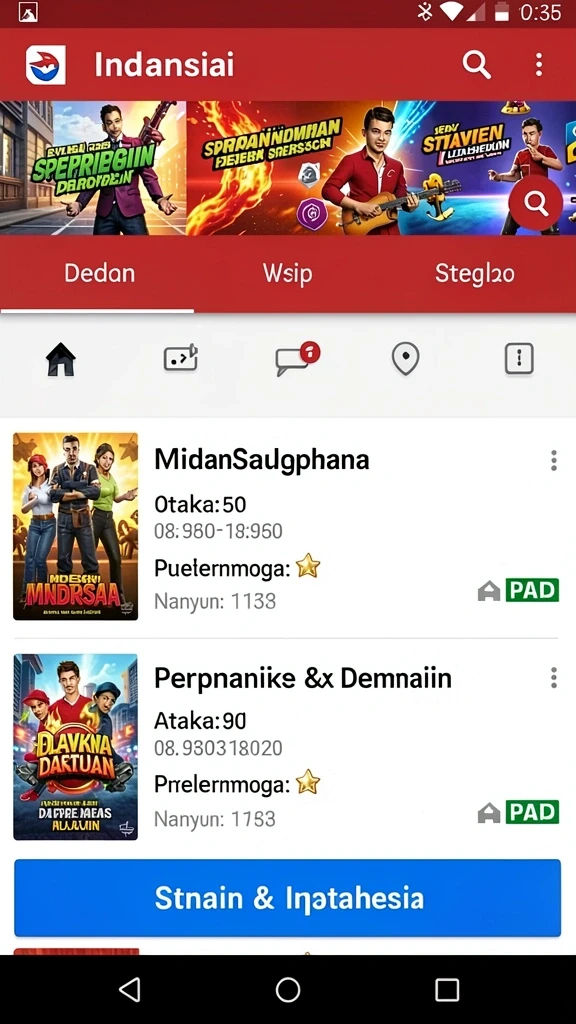The height and width of the screenshot is (1024, 576).
Task: Open options for Perpnanike & Demnaiin
Action: coord(554,678)
